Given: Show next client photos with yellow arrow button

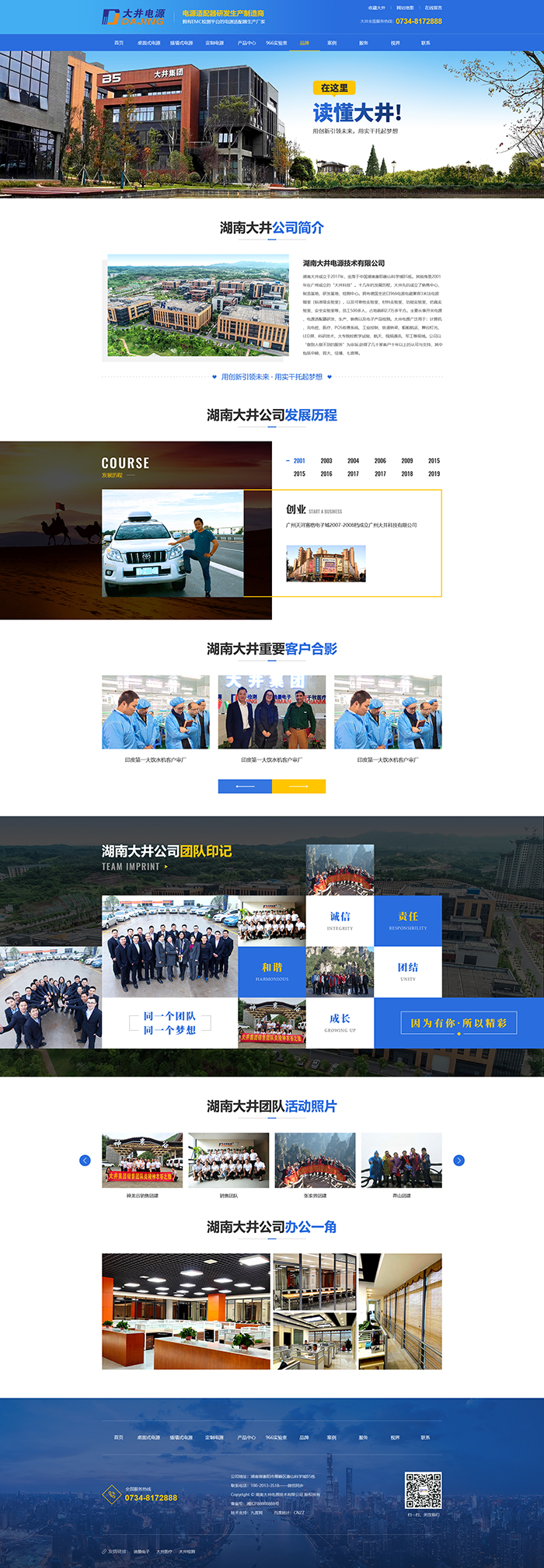Looking at the screenshot, I should pos(298,786).
